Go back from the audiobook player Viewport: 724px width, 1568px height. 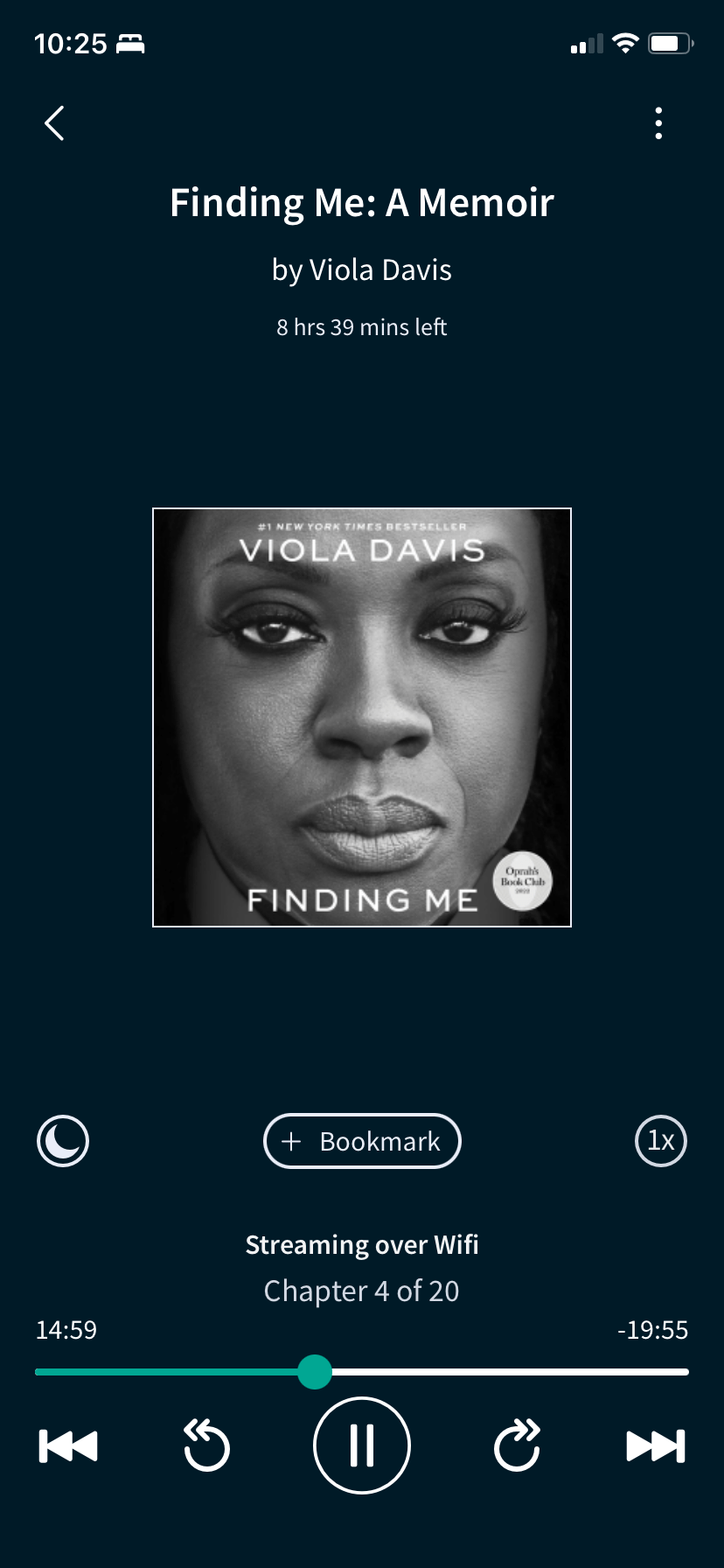[54, 123]
